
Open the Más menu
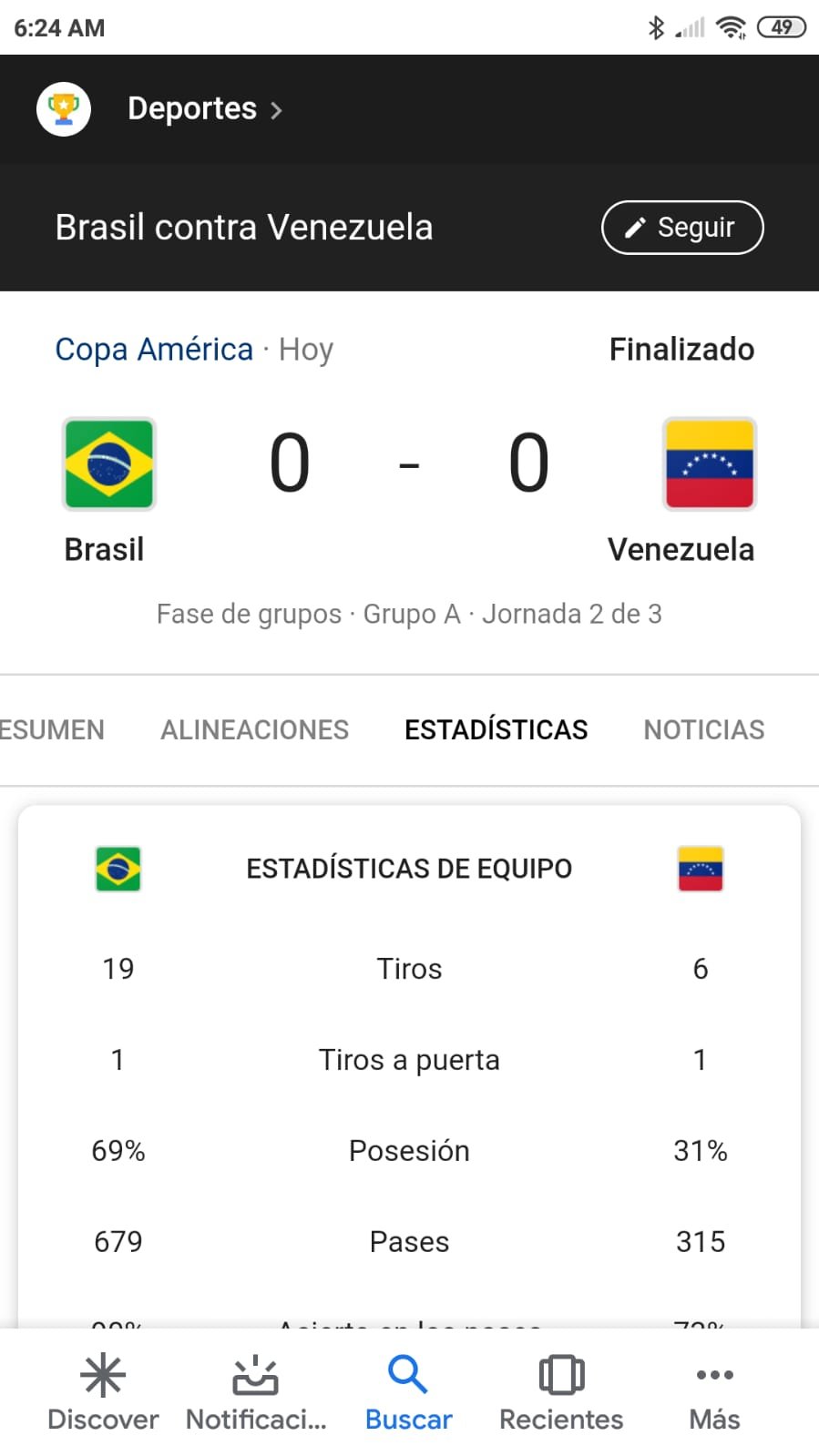point(715,1393)
